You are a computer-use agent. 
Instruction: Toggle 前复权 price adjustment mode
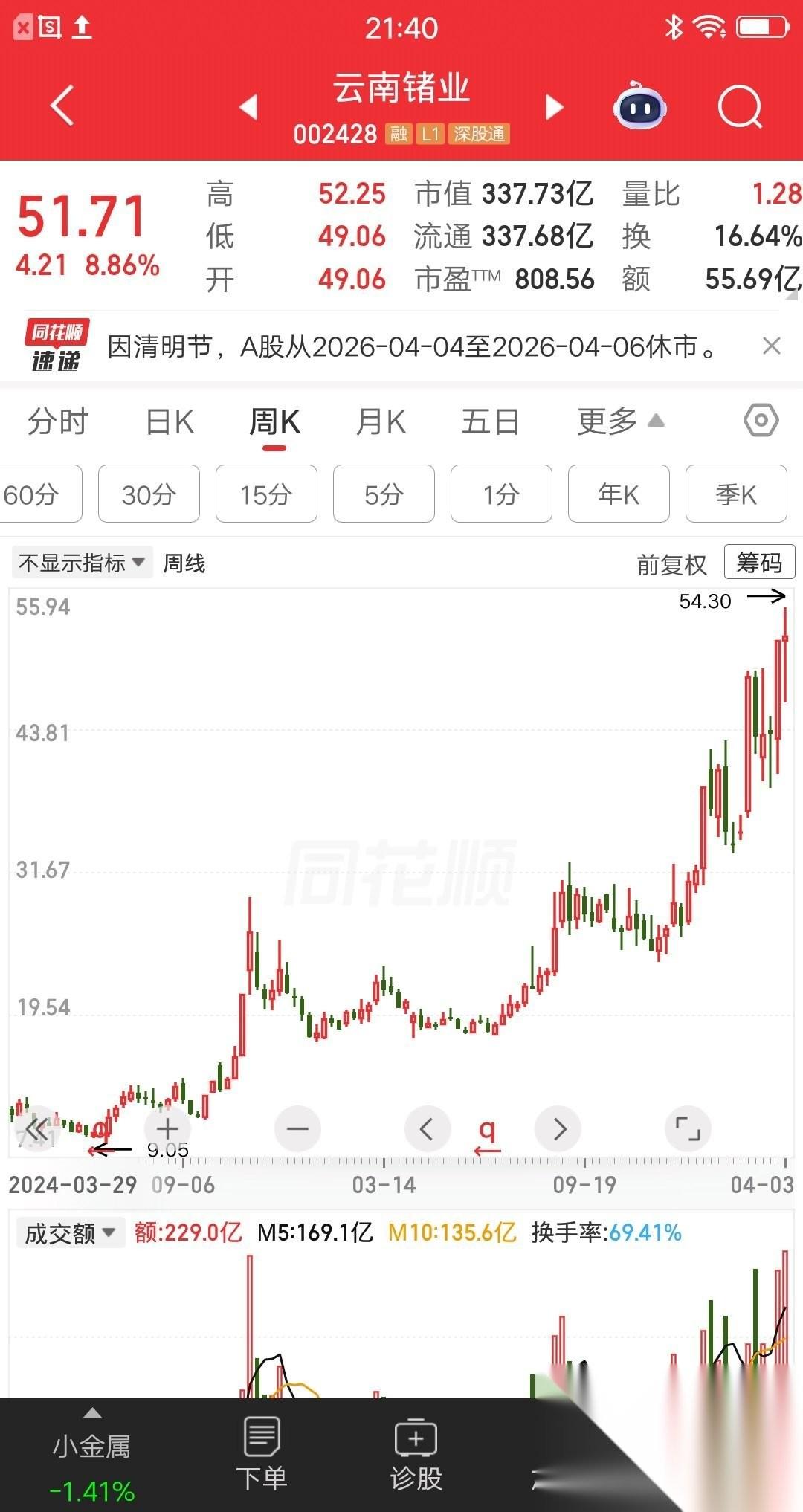pos(670,563)
